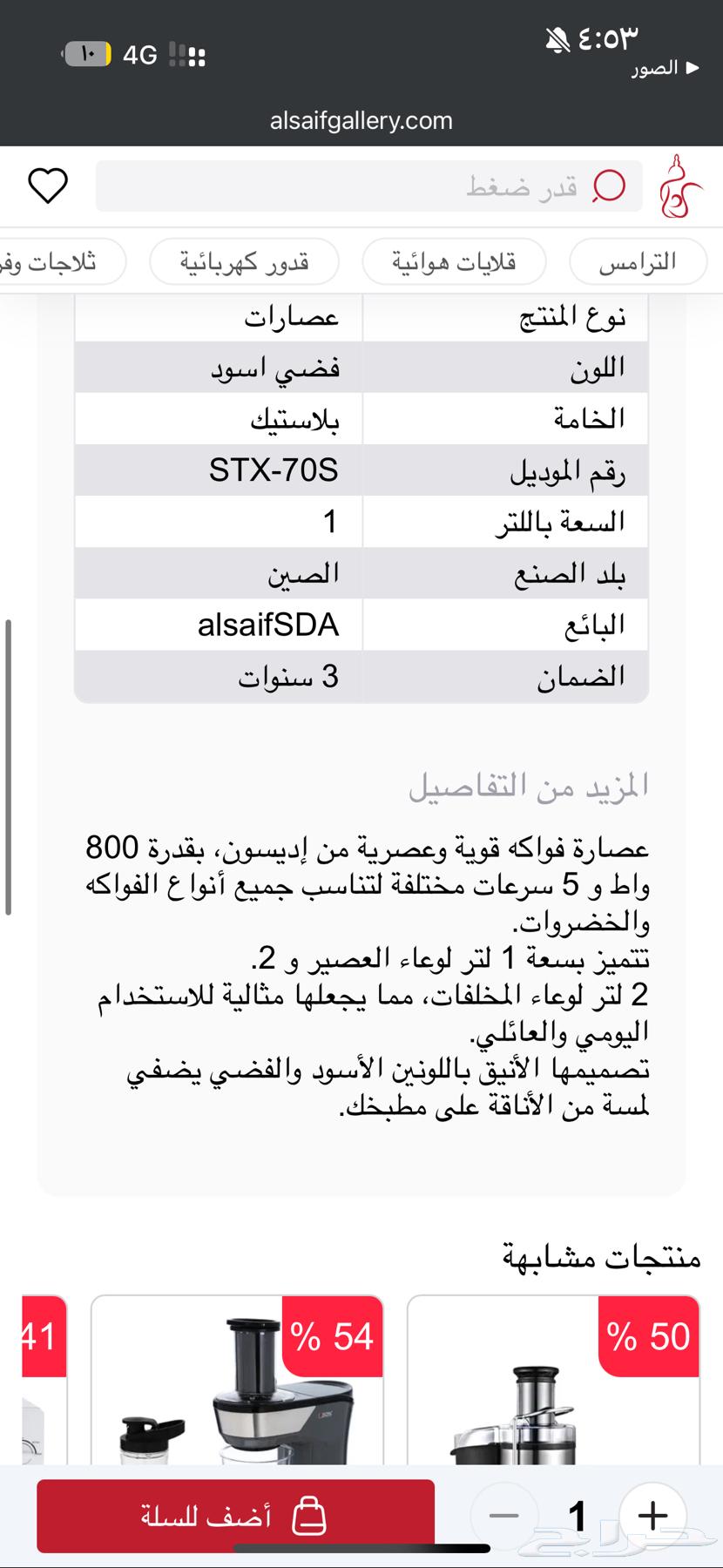Viewport: 723px width, 1568px height.
Task: Tap the 50% discount badge on the juicer
Action: (x=648, y=1336)
